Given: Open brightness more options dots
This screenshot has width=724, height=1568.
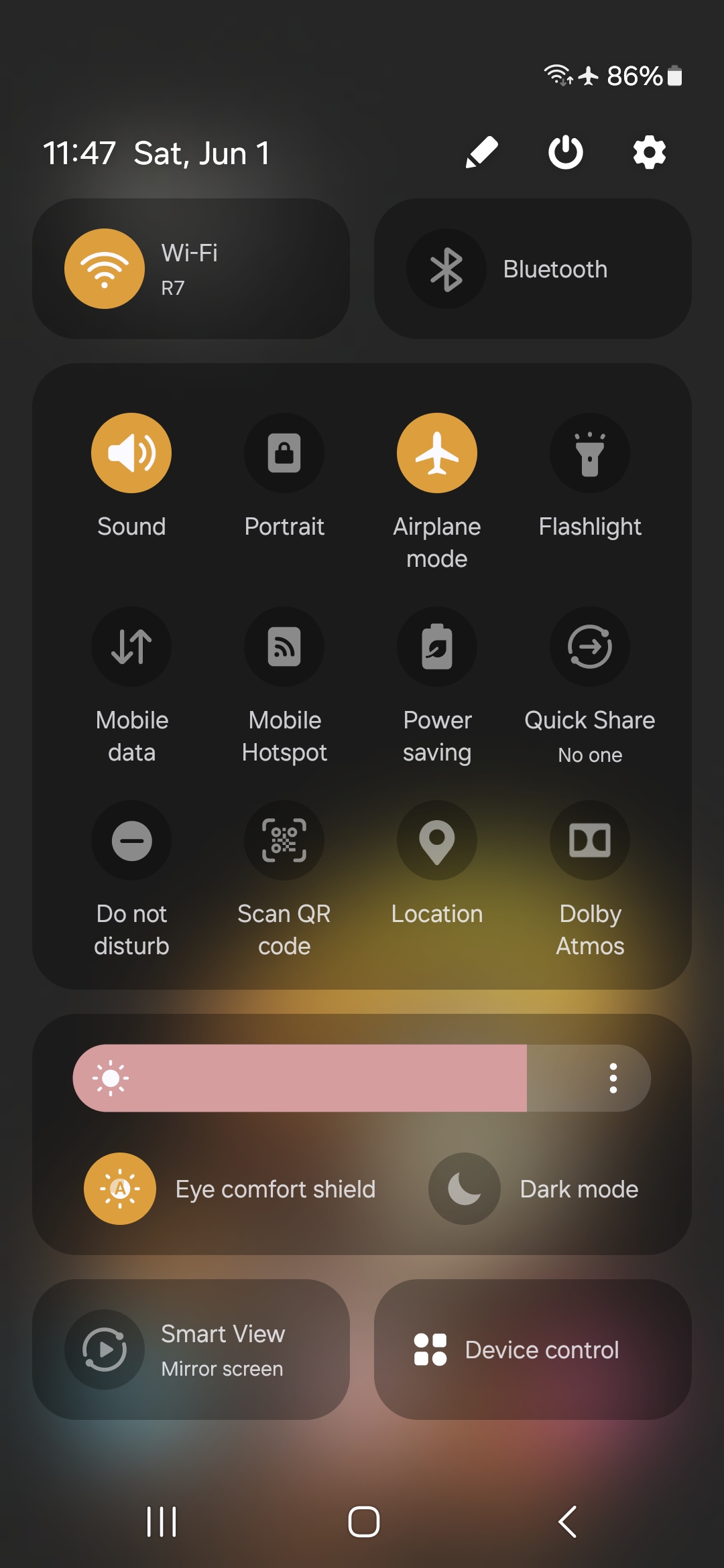Looking at the screenshot, I should point(613,1078).
